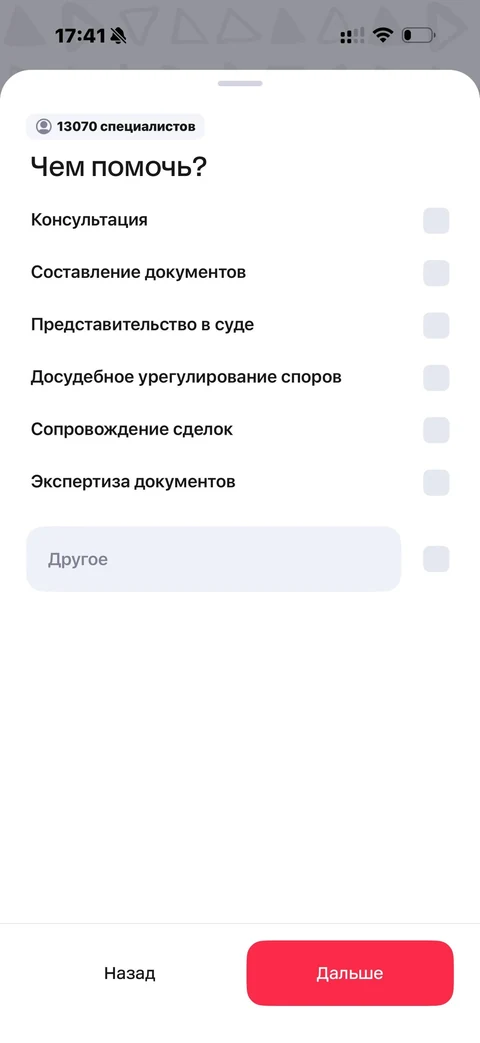The image size is (480, 1043).
Task: Tick Представительство в суде
Action: pos(436,325)
